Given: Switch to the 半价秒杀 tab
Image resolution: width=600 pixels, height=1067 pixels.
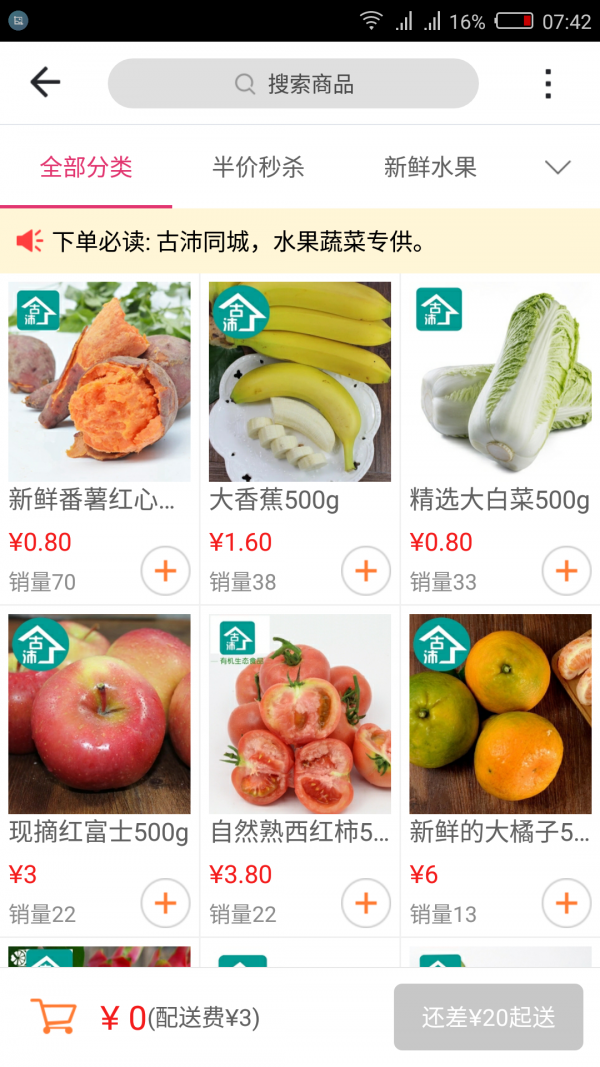Looking at the screenshot, I should [258, 167].
